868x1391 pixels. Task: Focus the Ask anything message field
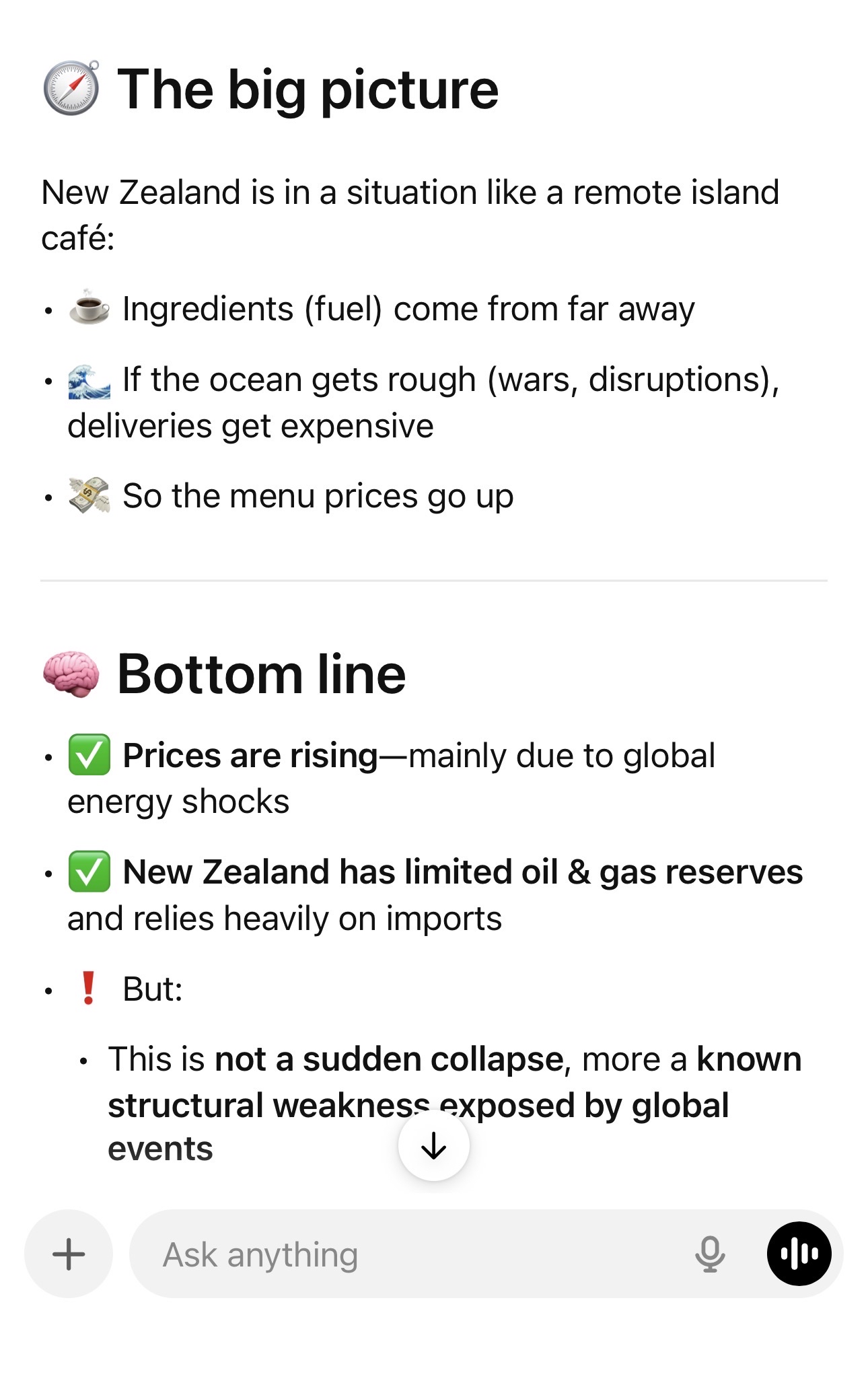pos(404,1254)
